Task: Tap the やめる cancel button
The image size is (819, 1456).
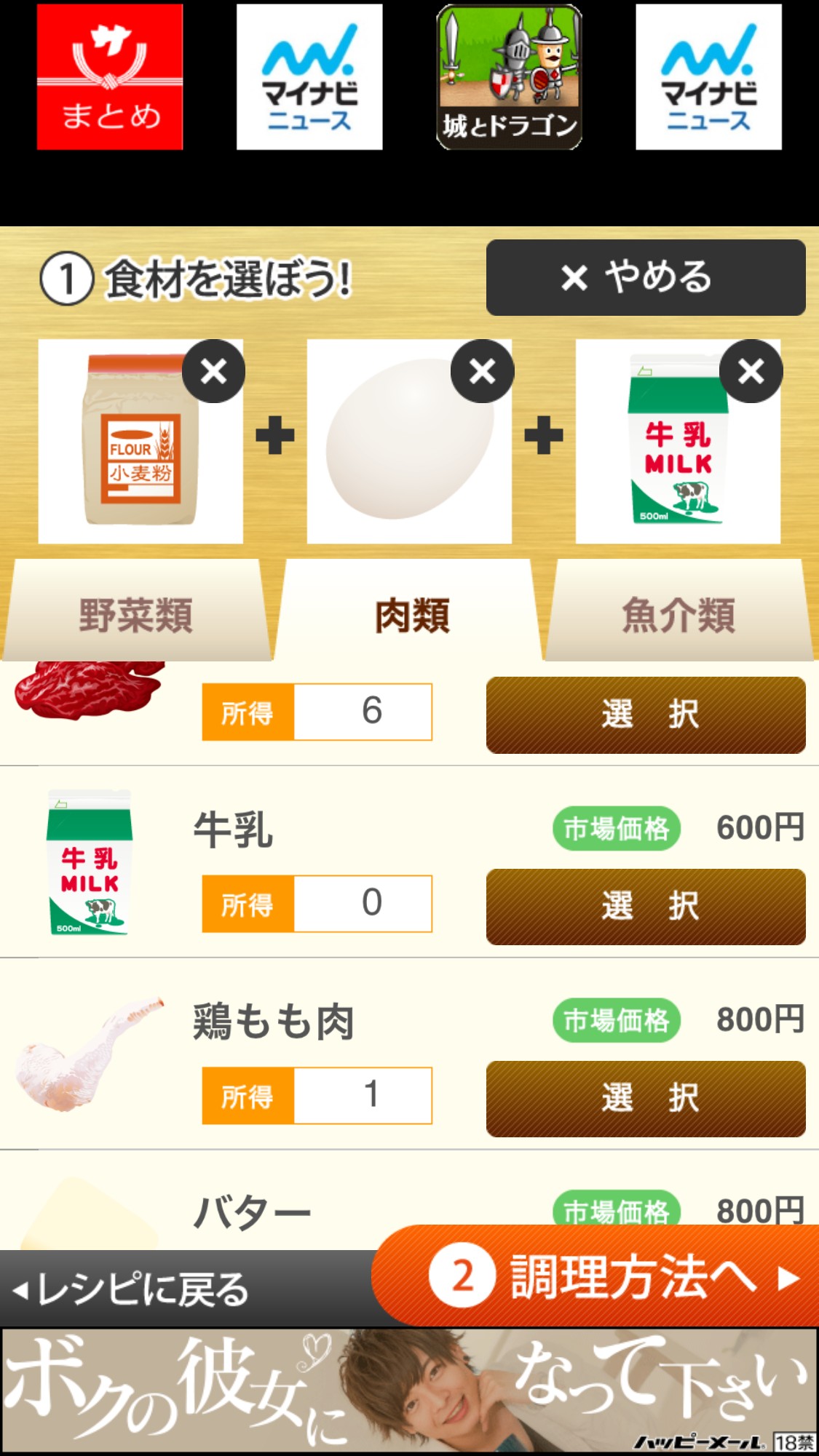Action: (x=645, y=277)
